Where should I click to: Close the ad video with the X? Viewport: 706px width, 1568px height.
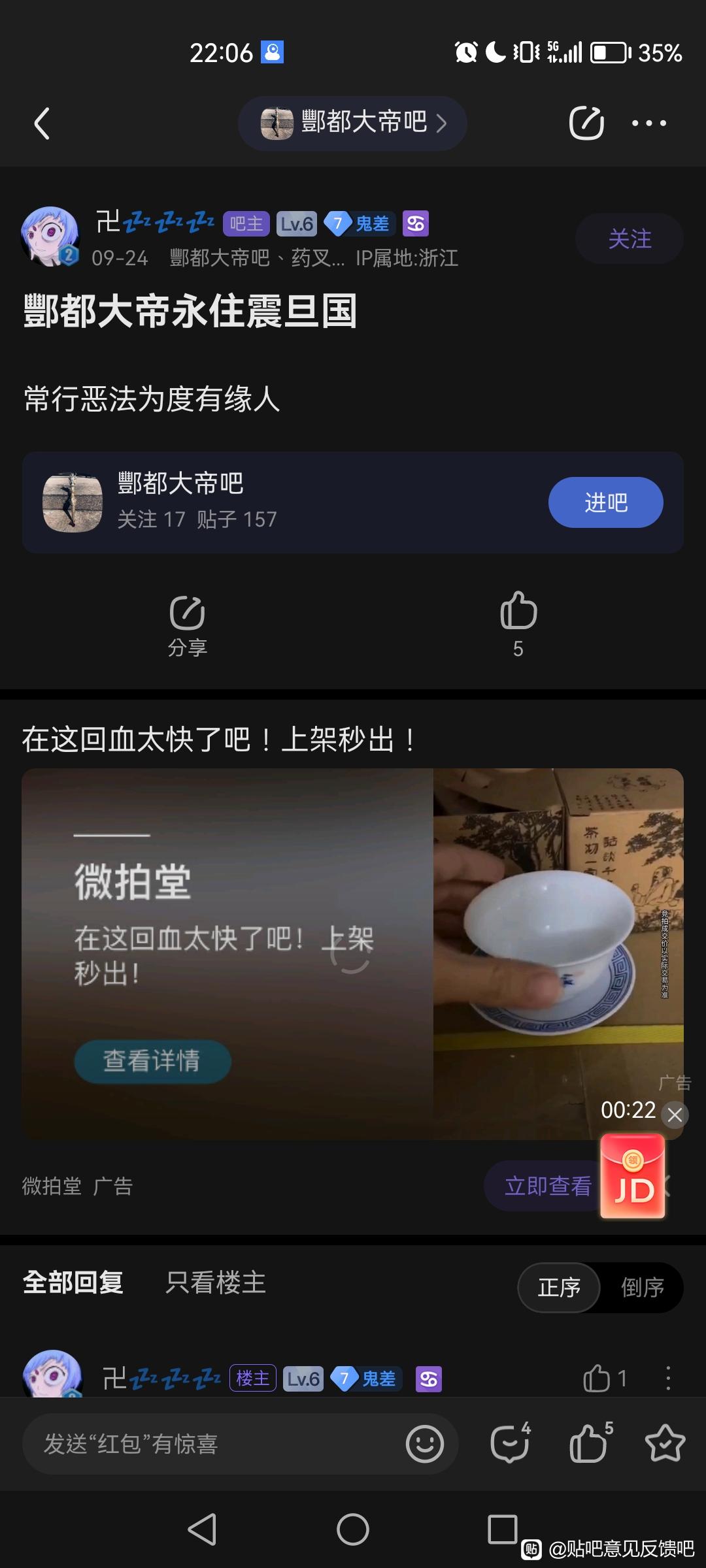675,1115
